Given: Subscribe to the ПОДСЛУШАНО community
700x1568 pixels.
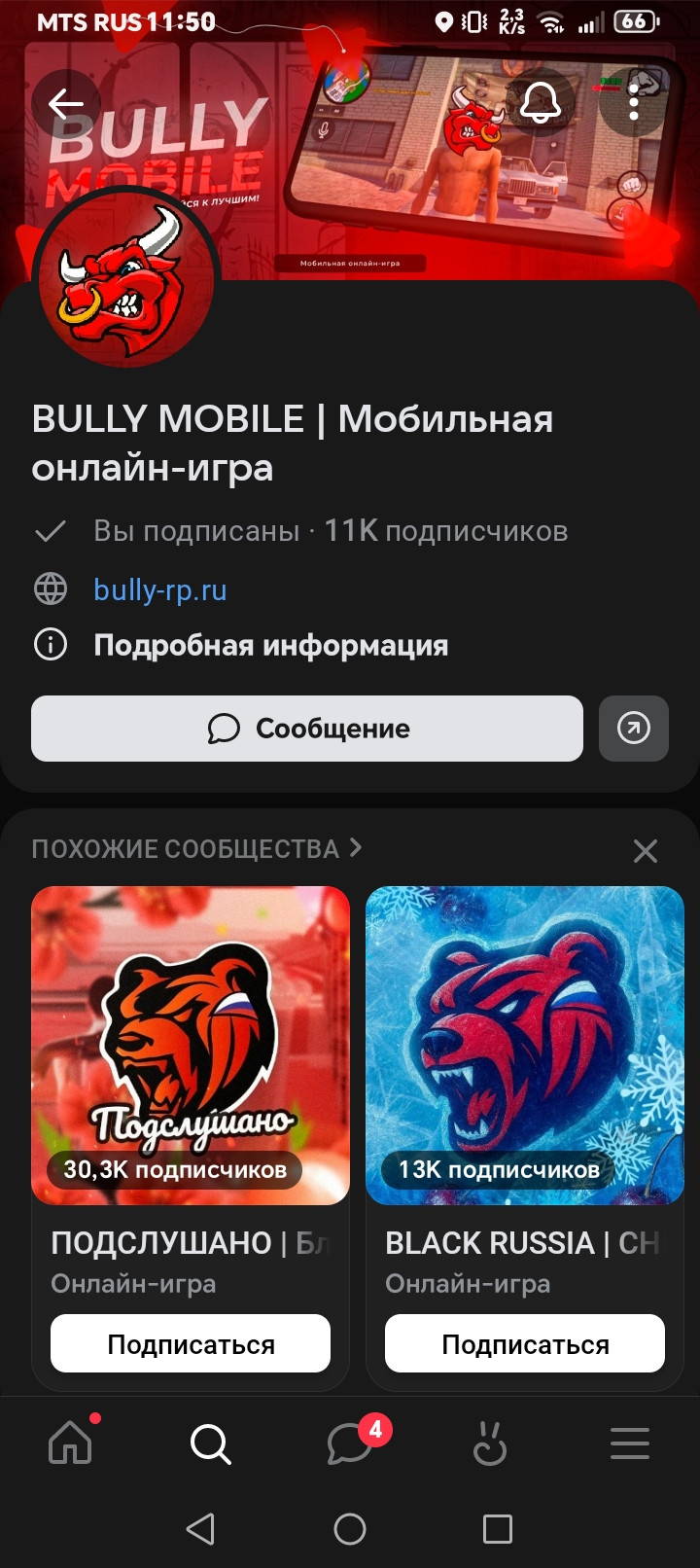Looking at the screenshot, I should 191,1342.
